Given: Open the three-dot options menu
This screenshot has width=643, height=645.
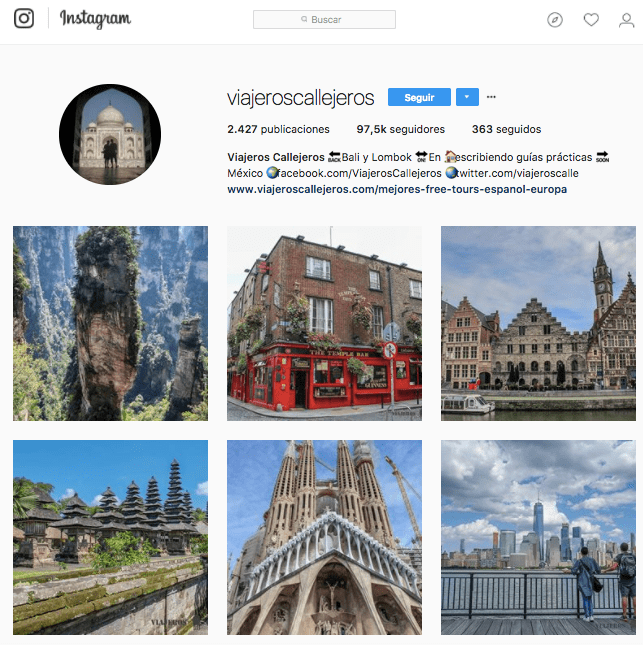Looking at the screenshot, I should [x=491, y=97].
